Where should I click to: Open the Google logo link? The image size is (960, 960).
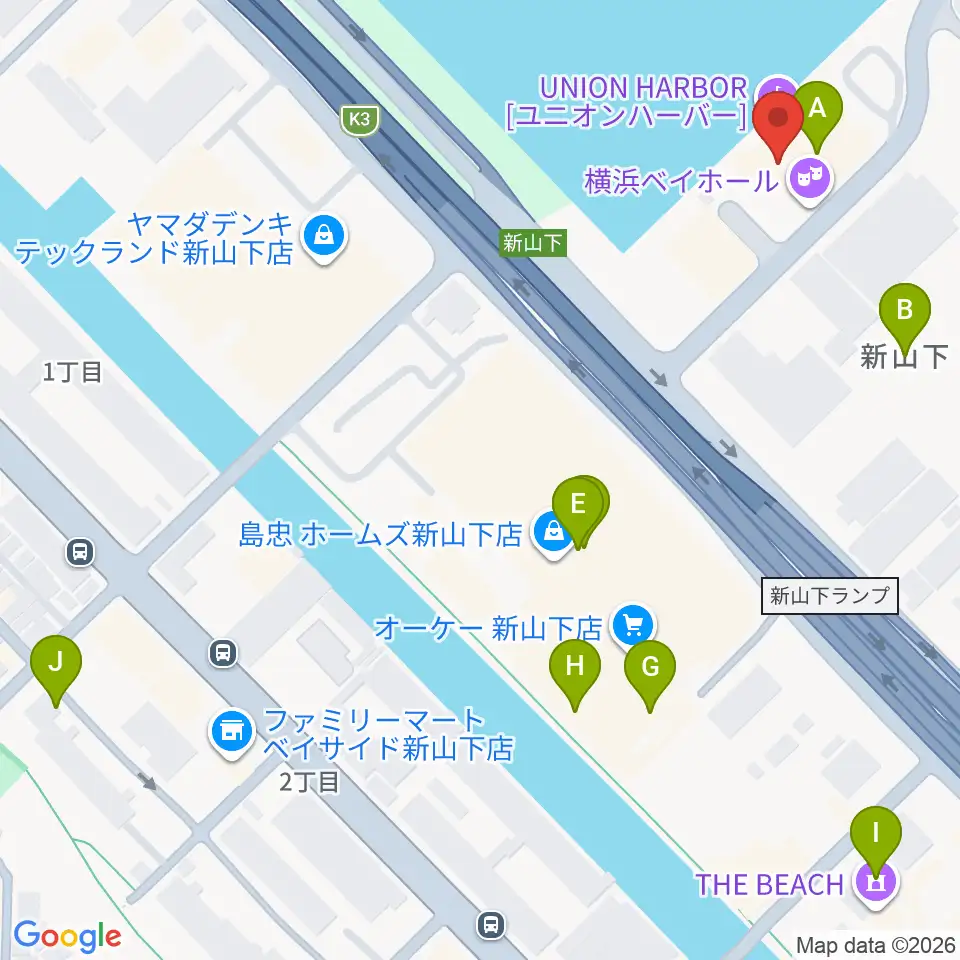click(67, 936)
